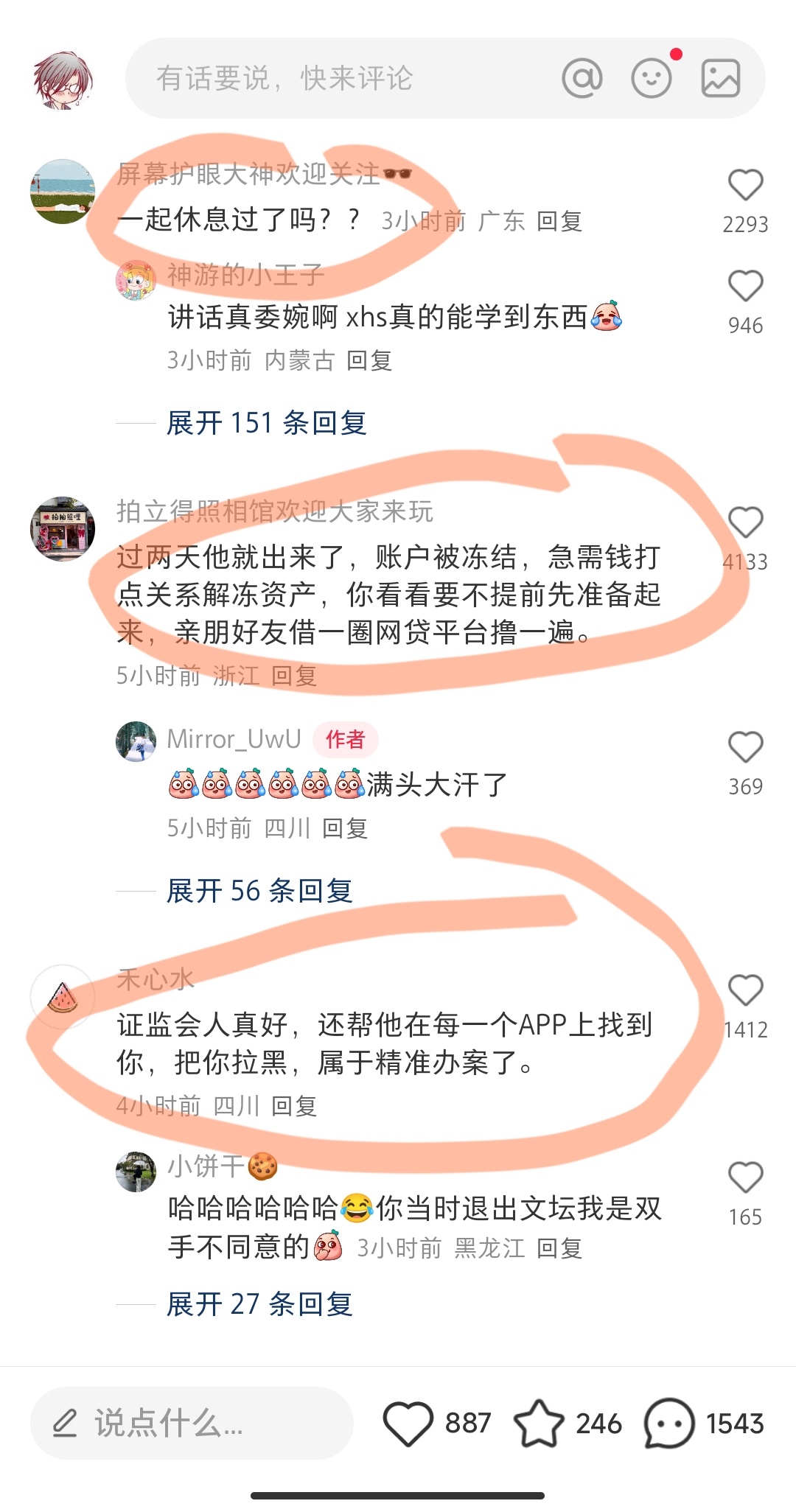Like 拍立得照相馆's comment

coord(745,523)
